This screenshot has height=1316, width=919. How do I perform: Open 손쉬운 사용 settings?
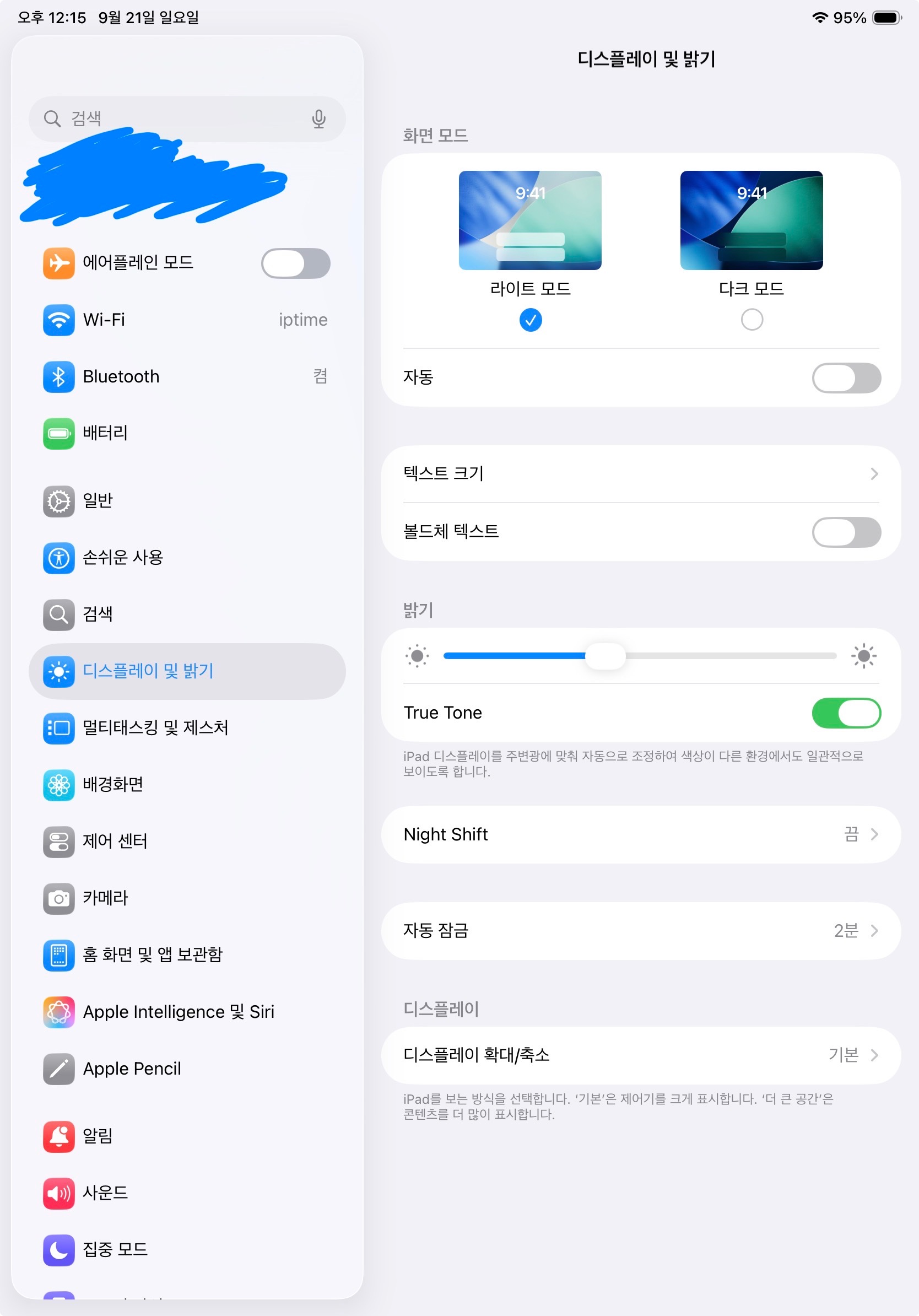186,557
